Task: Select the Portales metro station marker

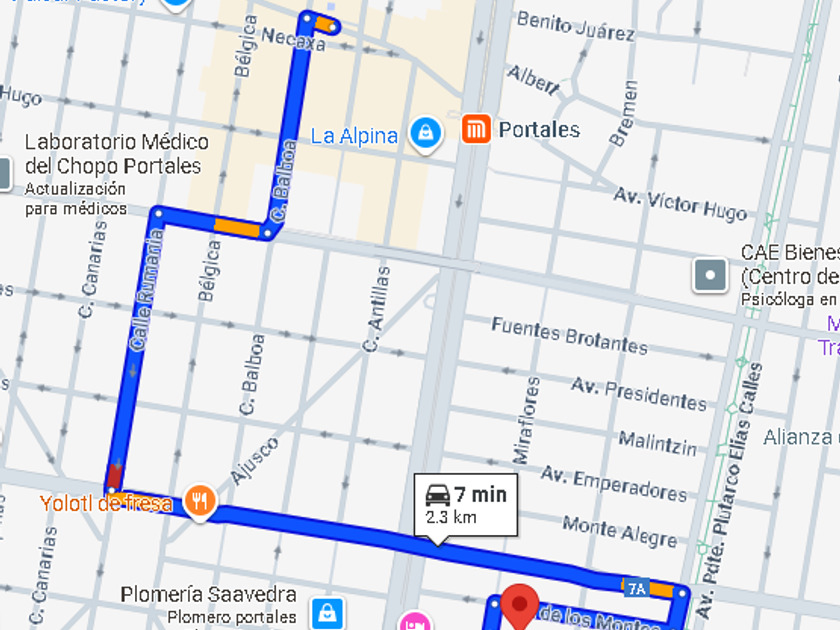Action: (x=477, y=129)
